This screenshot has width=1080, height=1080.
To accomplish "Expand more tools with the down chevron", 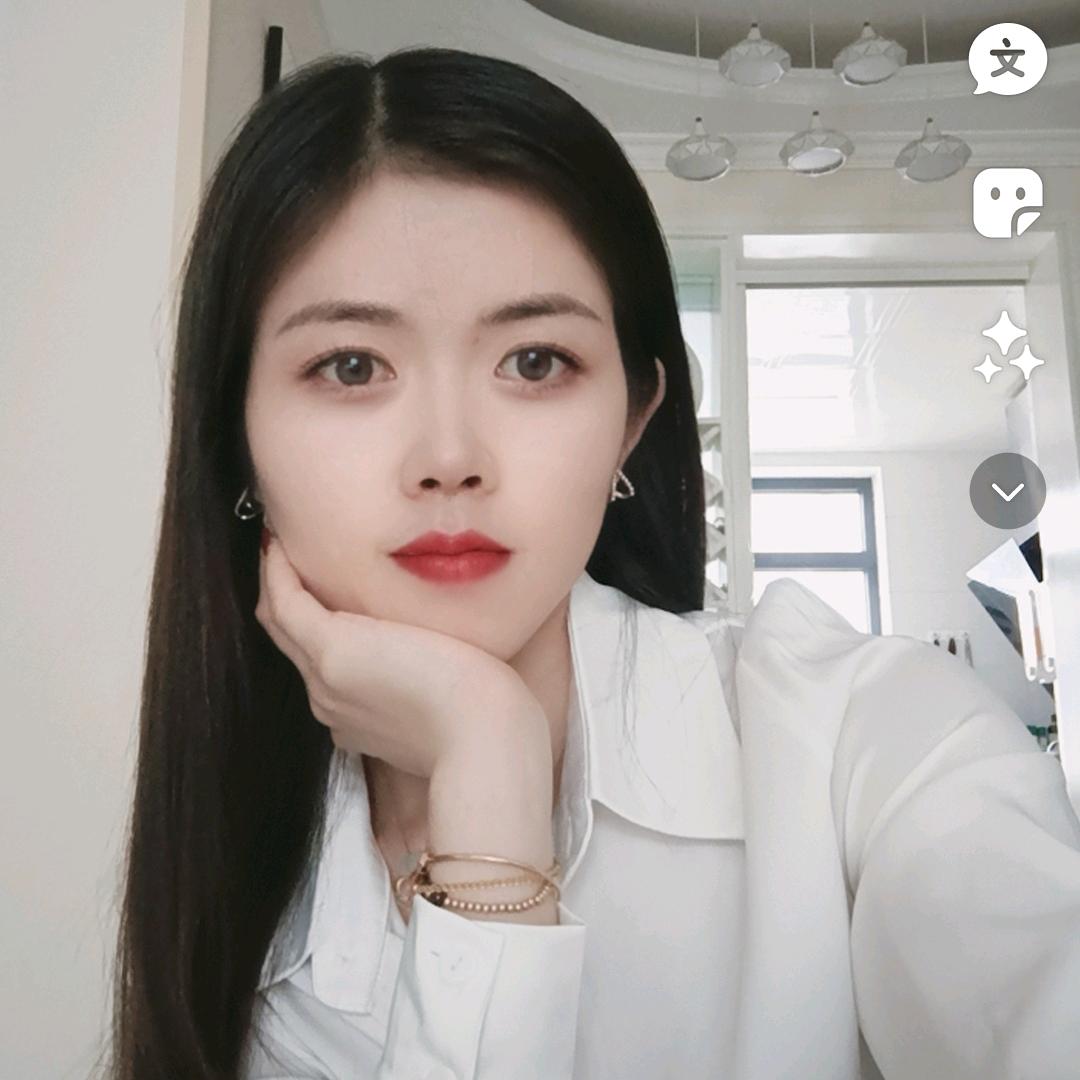I will 1007,491.
